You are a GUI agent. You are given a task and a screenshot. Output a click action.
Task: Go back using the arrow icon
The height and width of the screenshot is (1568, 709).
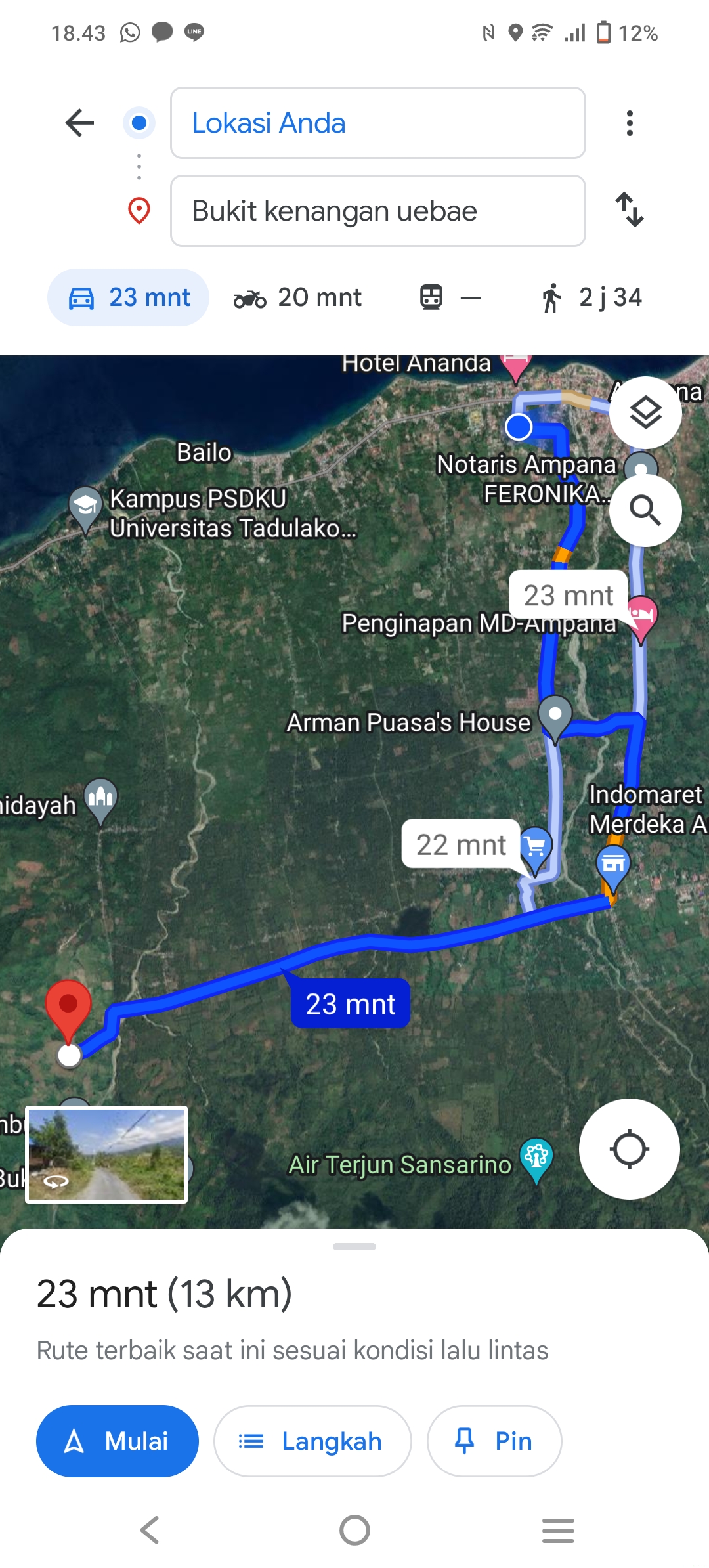click(80, 123)
